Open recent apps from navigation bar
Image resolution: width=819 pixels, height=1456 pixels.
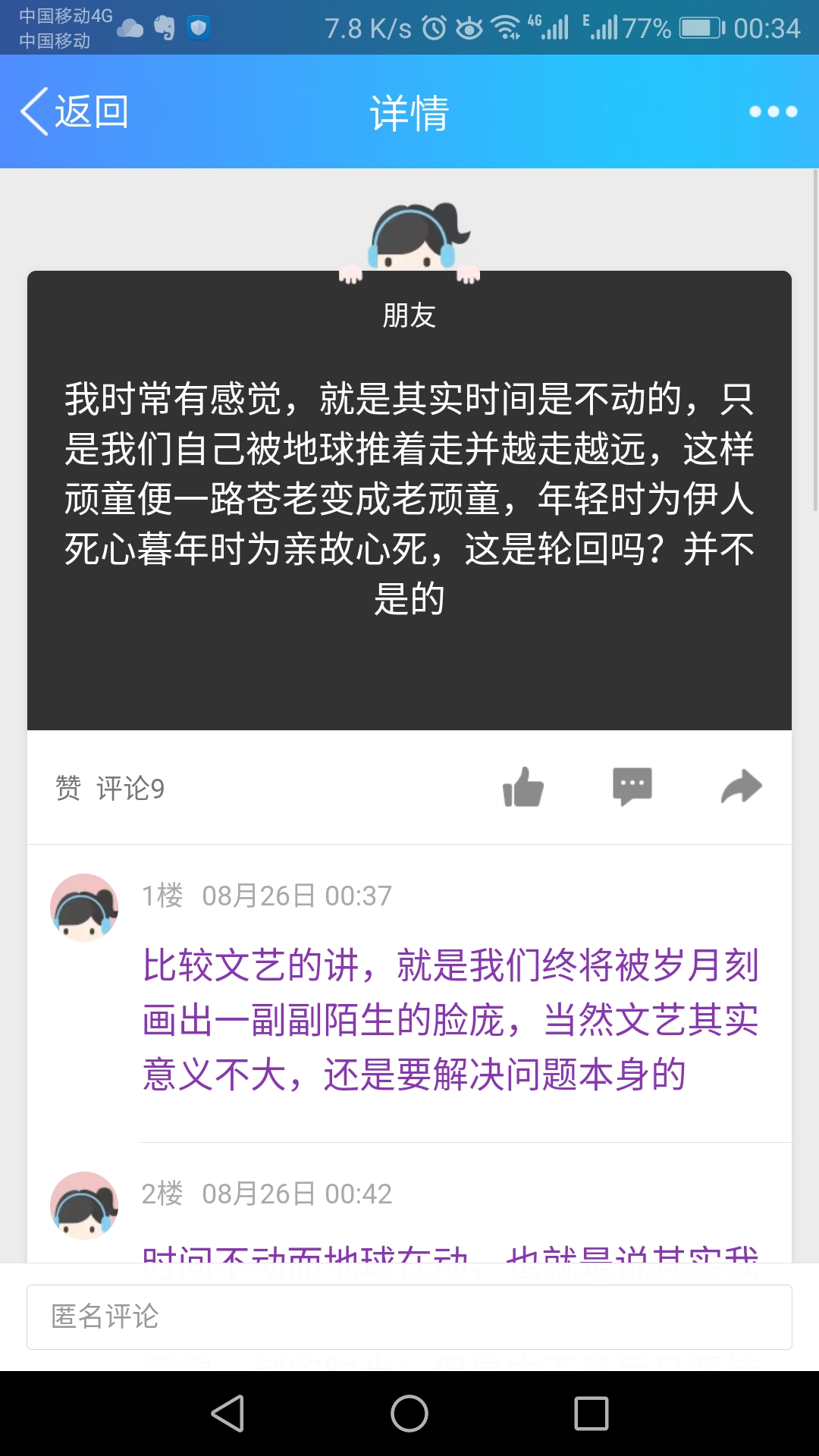[x=591, y=1414]
